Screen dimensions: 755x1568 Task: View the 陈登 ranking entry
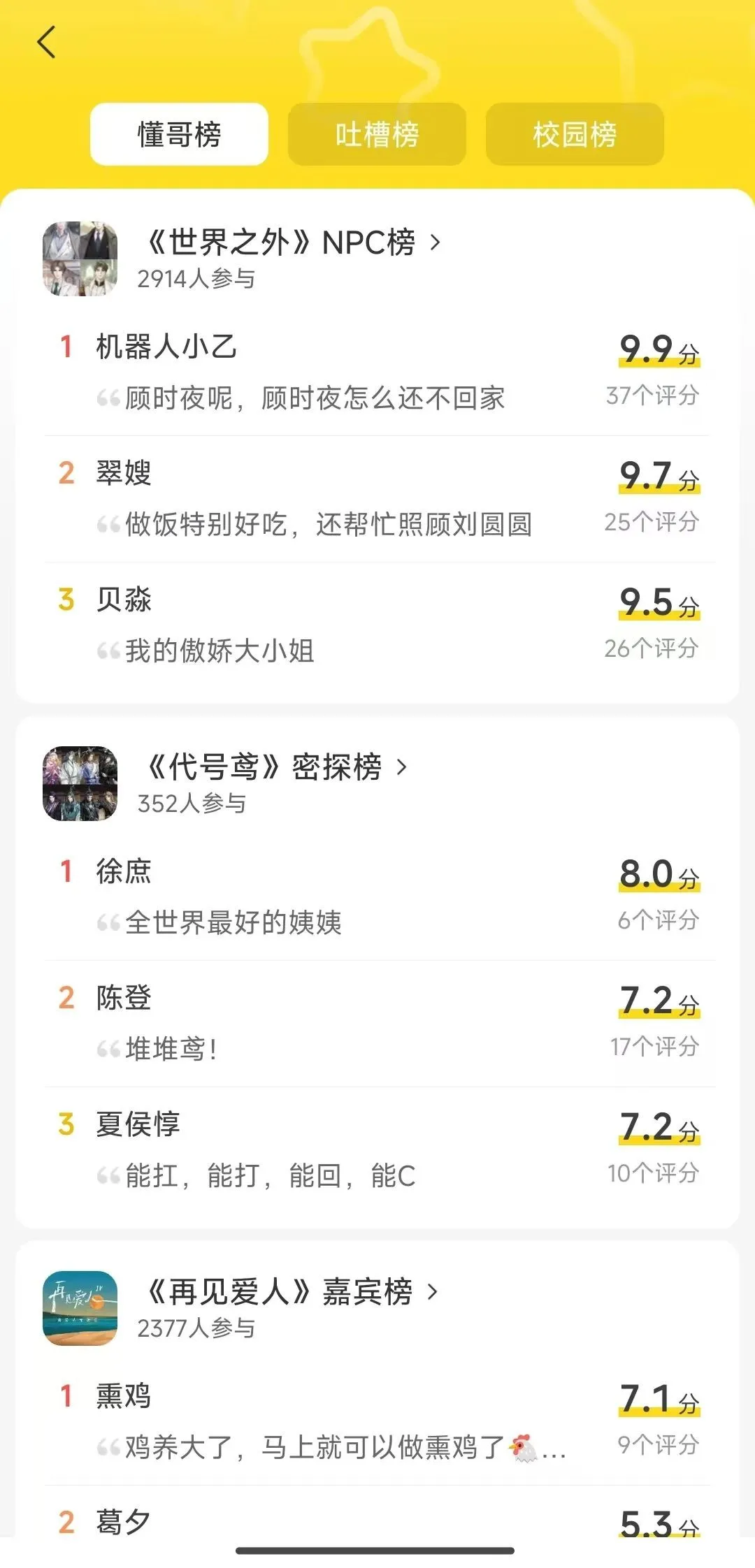click(377, 1022)
